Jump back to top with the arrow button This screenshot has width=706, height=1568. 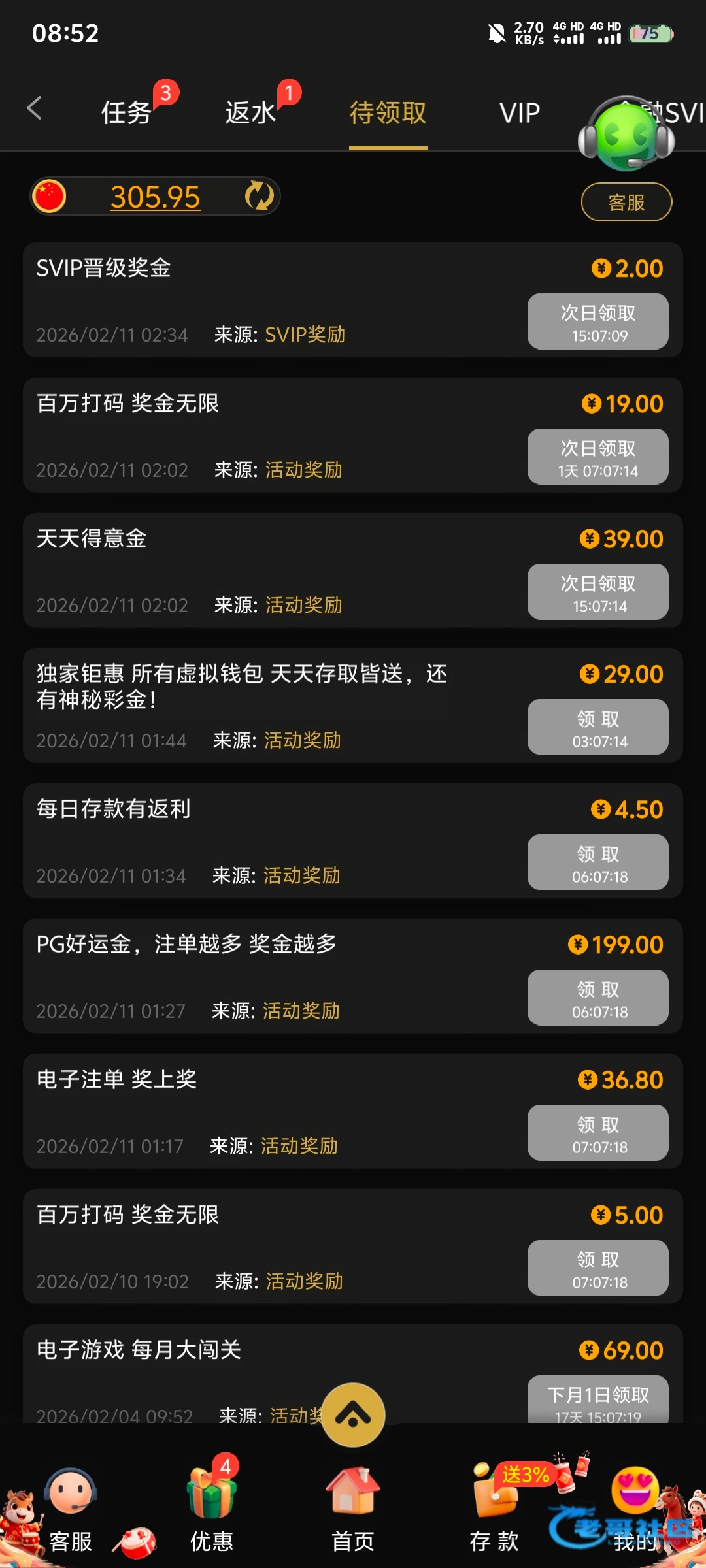click(x=354, y=1414)
